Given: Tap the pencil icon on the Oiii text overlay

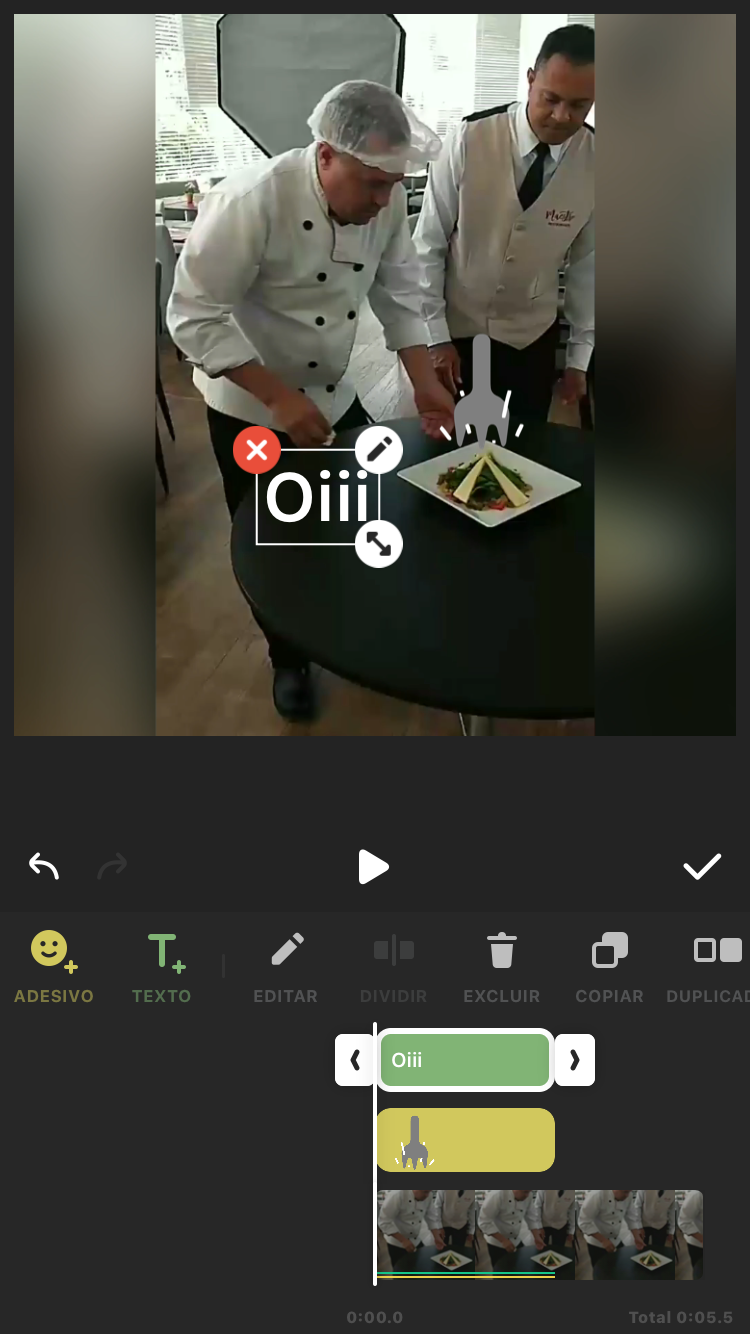Looking at the screenshot, I should pos(378,449).
